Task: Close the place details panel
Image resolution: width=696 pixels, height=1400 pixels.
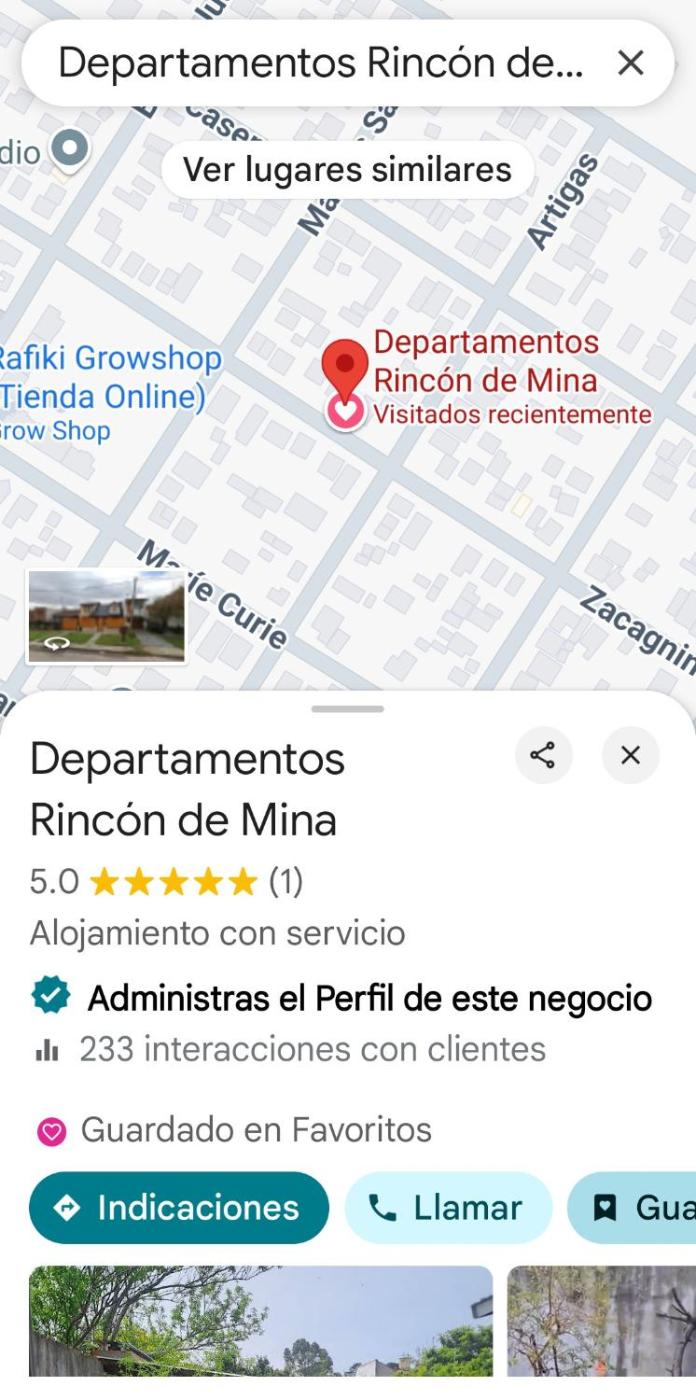Action: 630,755
